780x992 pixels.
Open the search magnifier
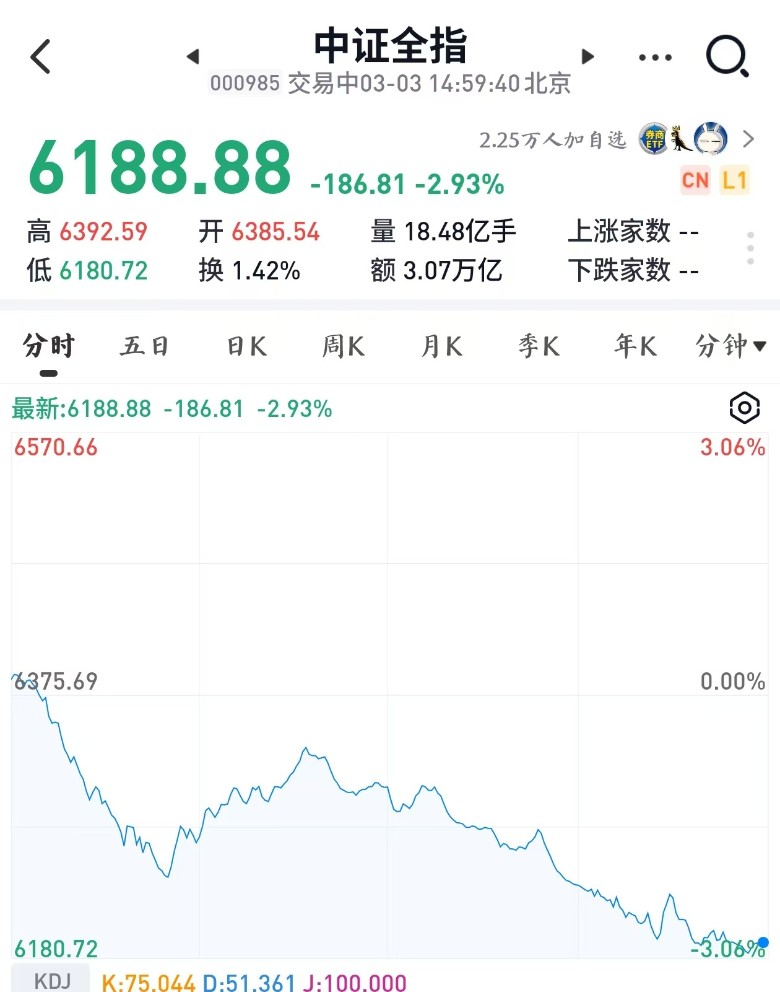[727, 57]
